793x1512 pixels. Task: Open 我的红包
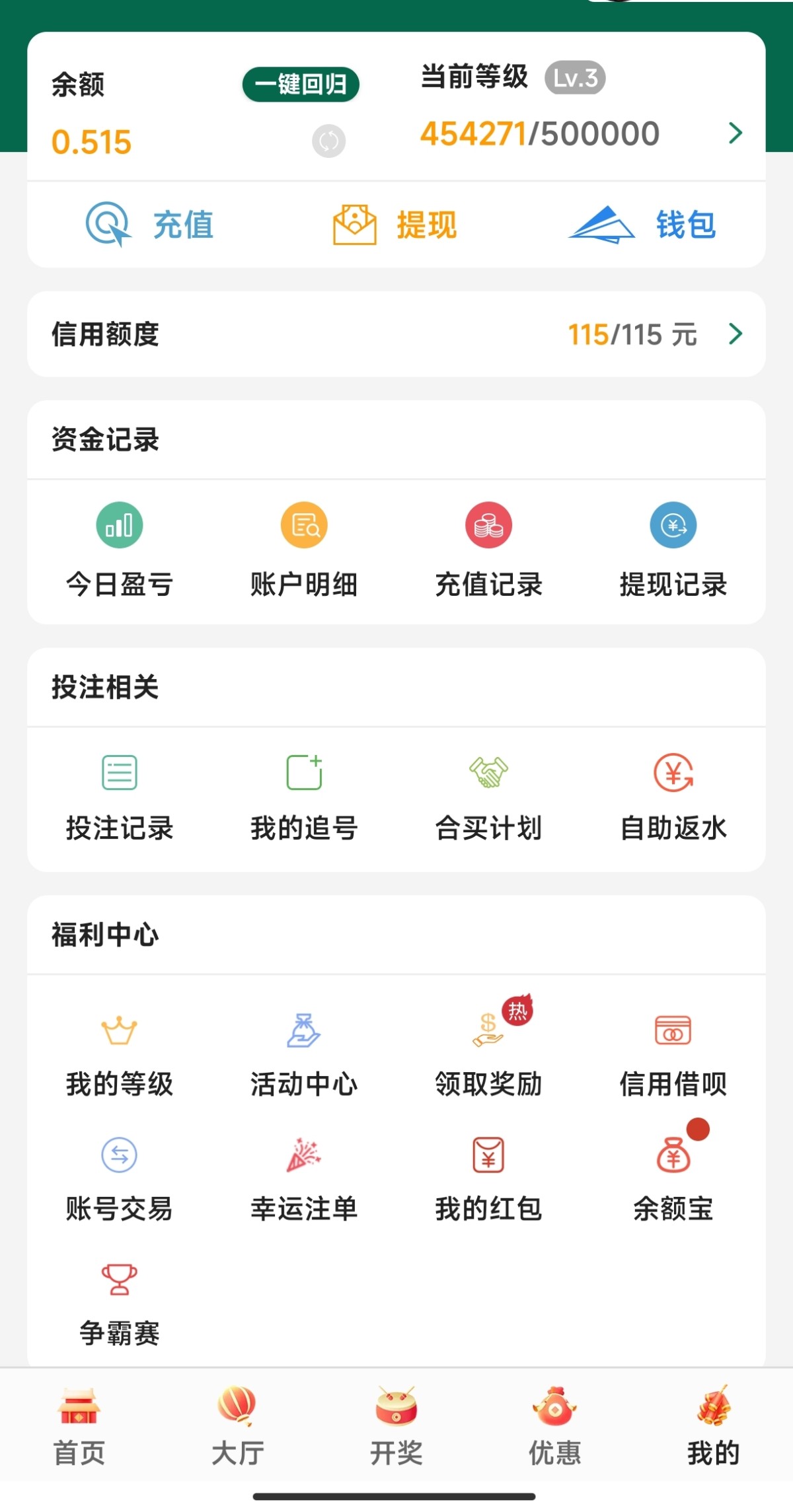click(x=488, y=1178)
